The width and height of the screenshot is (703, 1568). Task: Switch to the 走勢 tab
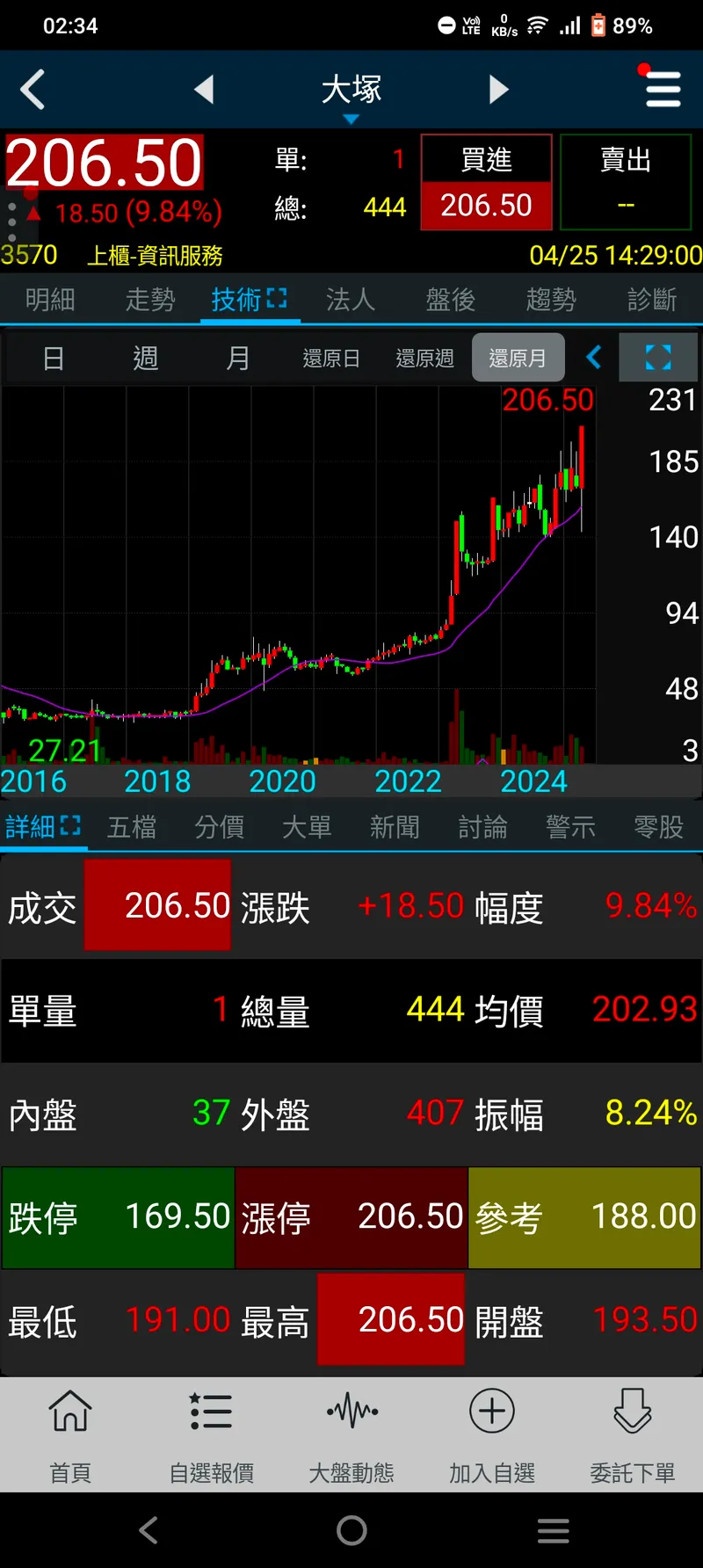(x=150, y=300)
